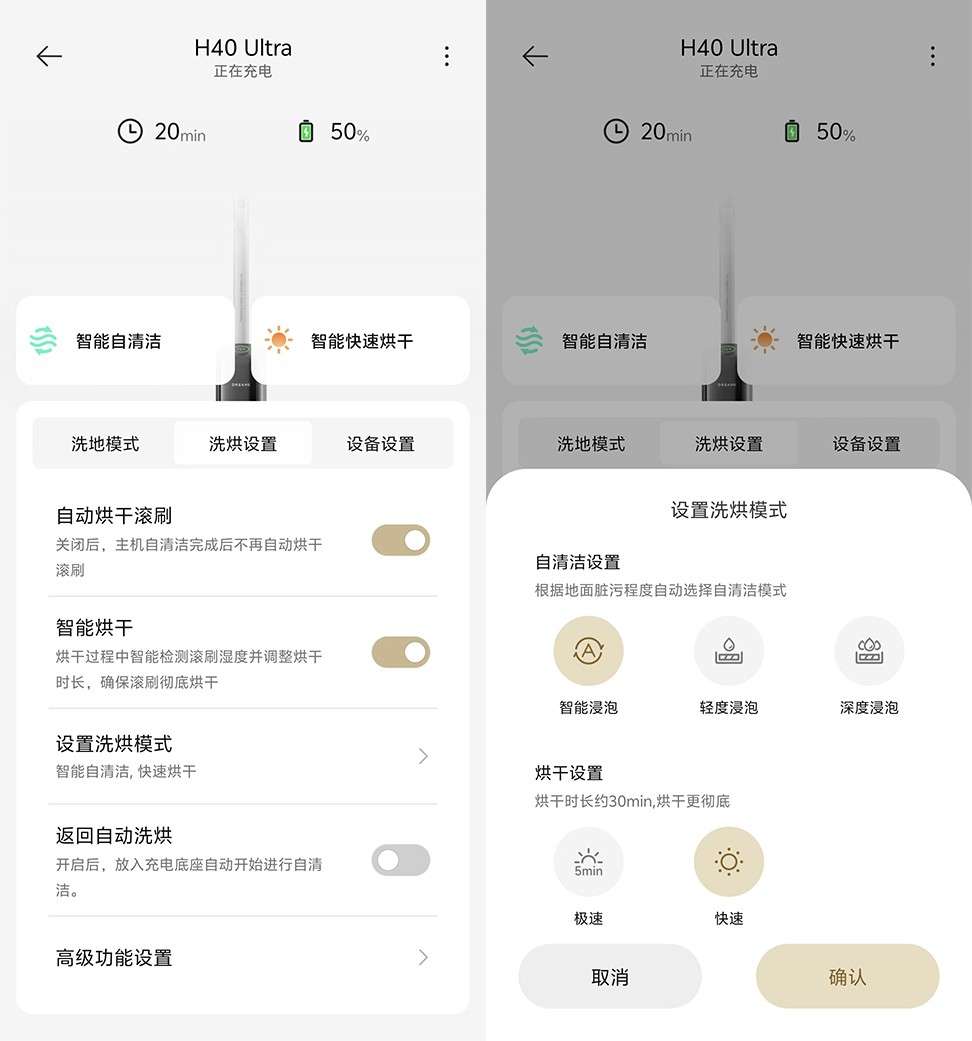Tap the 取消 button

tap(610, 977)
